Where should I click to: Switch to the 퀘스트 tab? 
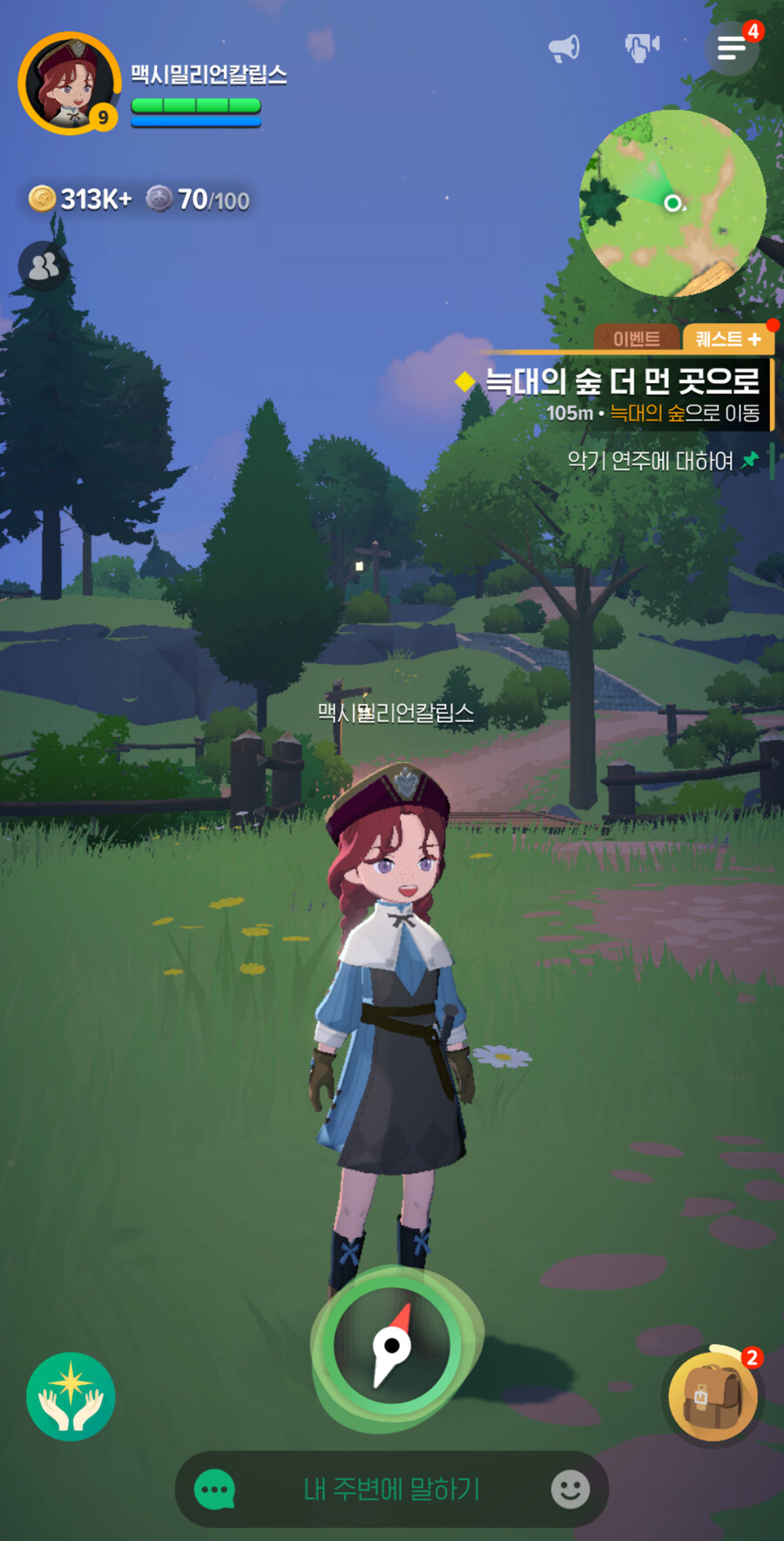(727, 339)
